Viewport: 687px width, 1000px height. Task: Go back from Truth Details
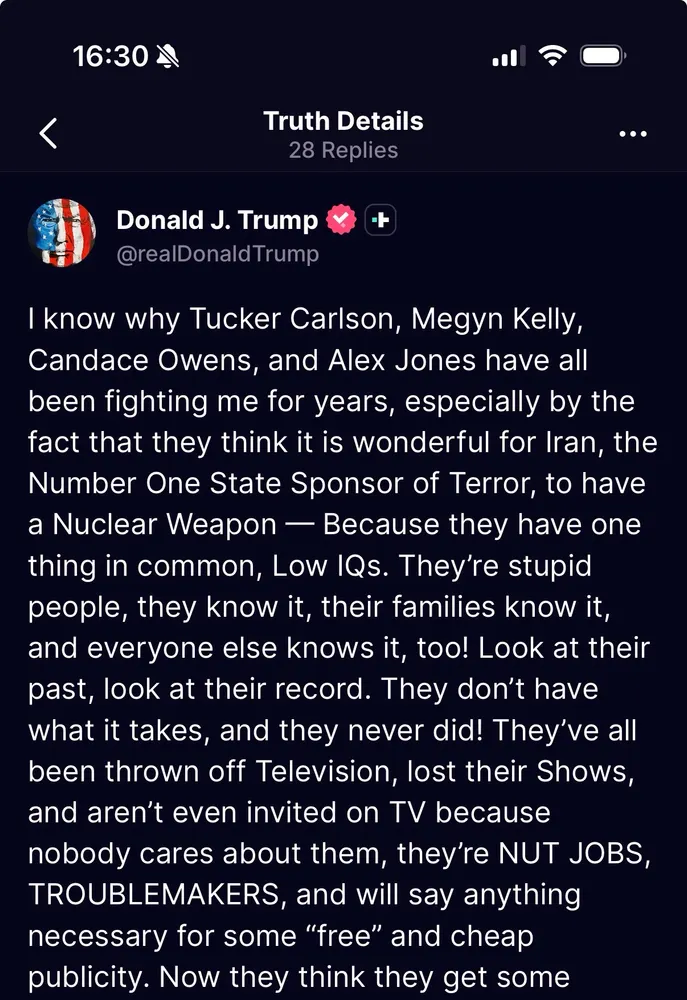(x=48, y=134)
